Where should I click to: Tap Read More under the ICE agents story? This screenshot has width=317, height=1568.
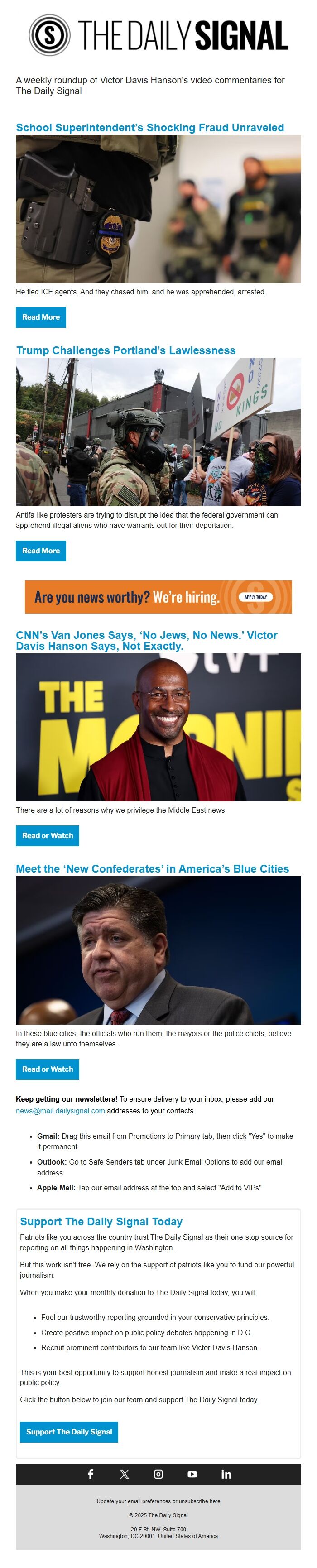click(41, 317)
